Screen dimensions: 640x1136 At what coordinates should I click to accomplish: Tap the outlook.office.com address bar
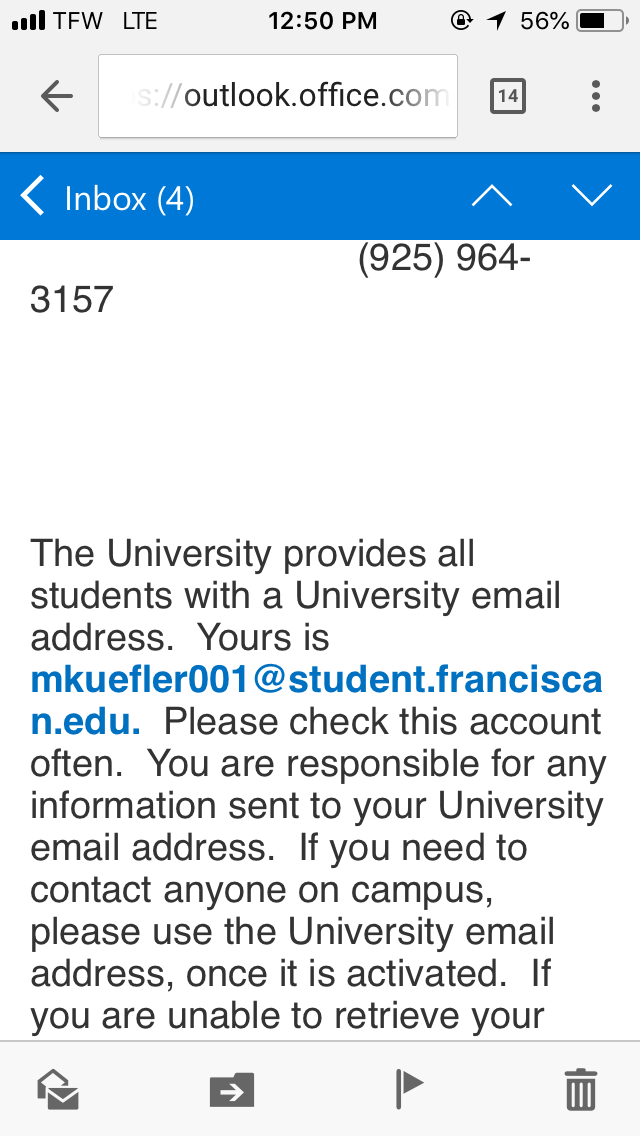tap(278, 96)
